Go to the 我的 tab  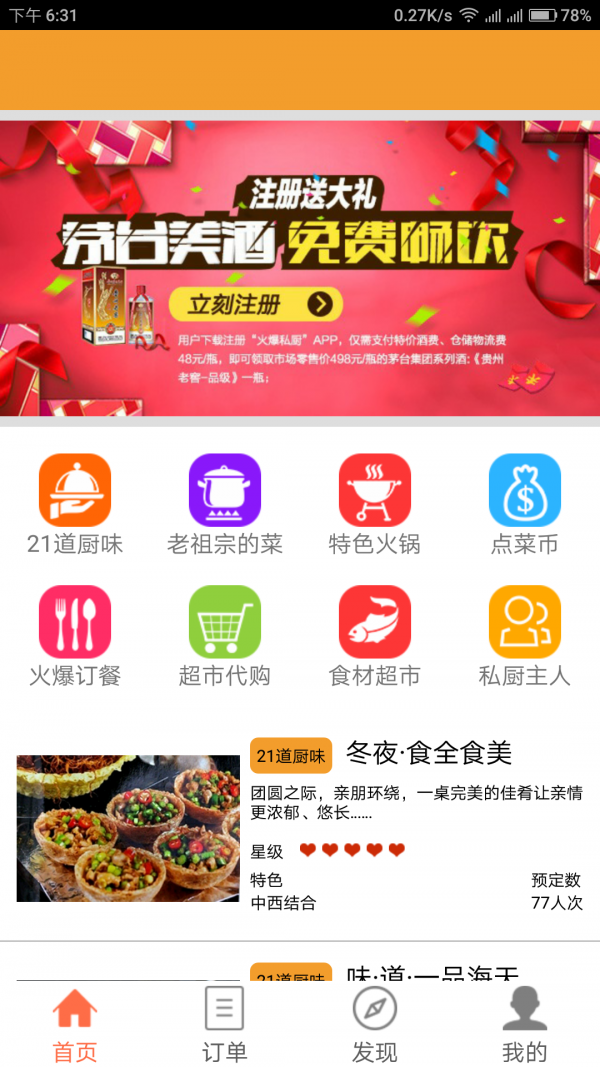click(x=525, y=1024)
